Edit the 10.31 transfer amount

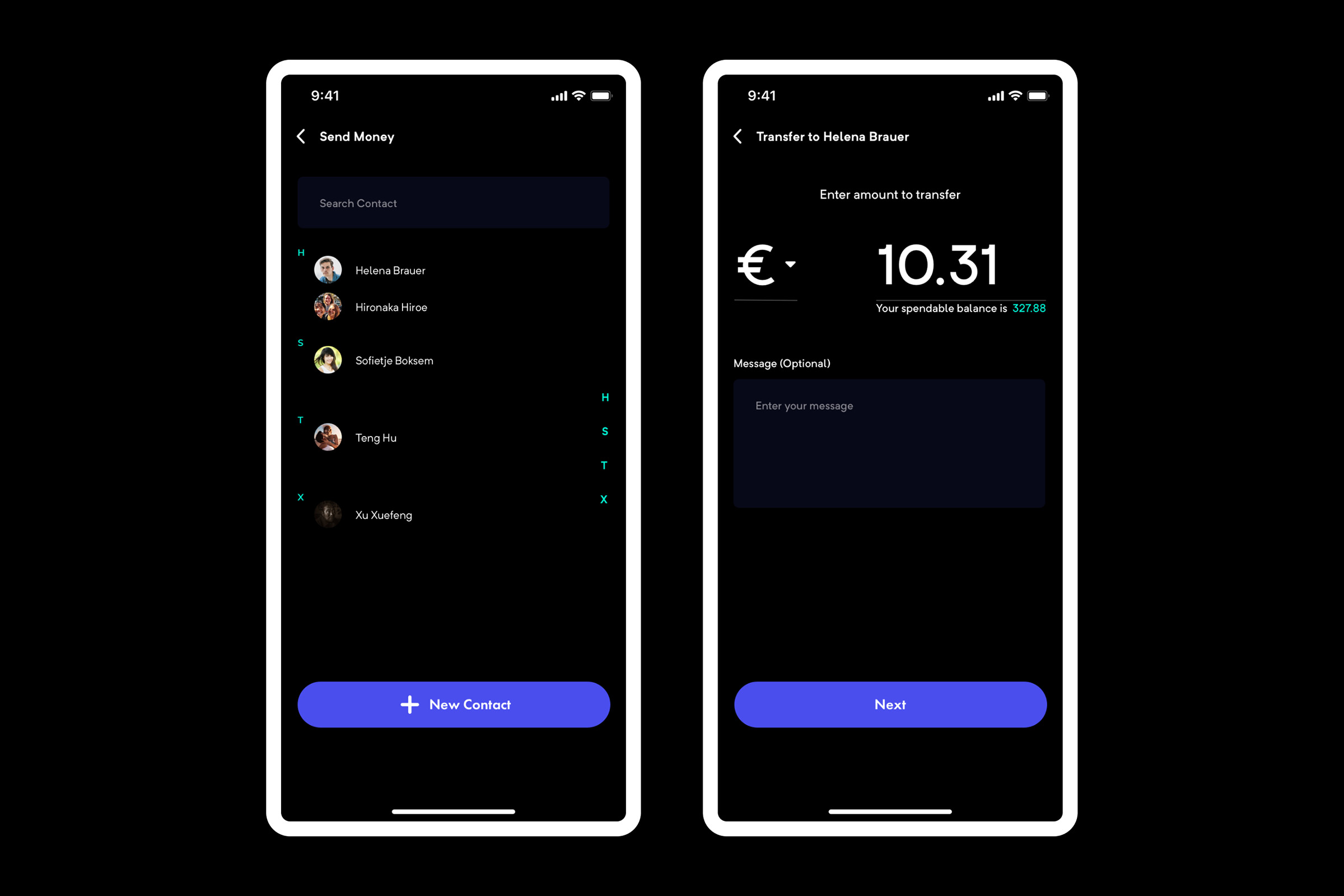(x=937, y=265)
